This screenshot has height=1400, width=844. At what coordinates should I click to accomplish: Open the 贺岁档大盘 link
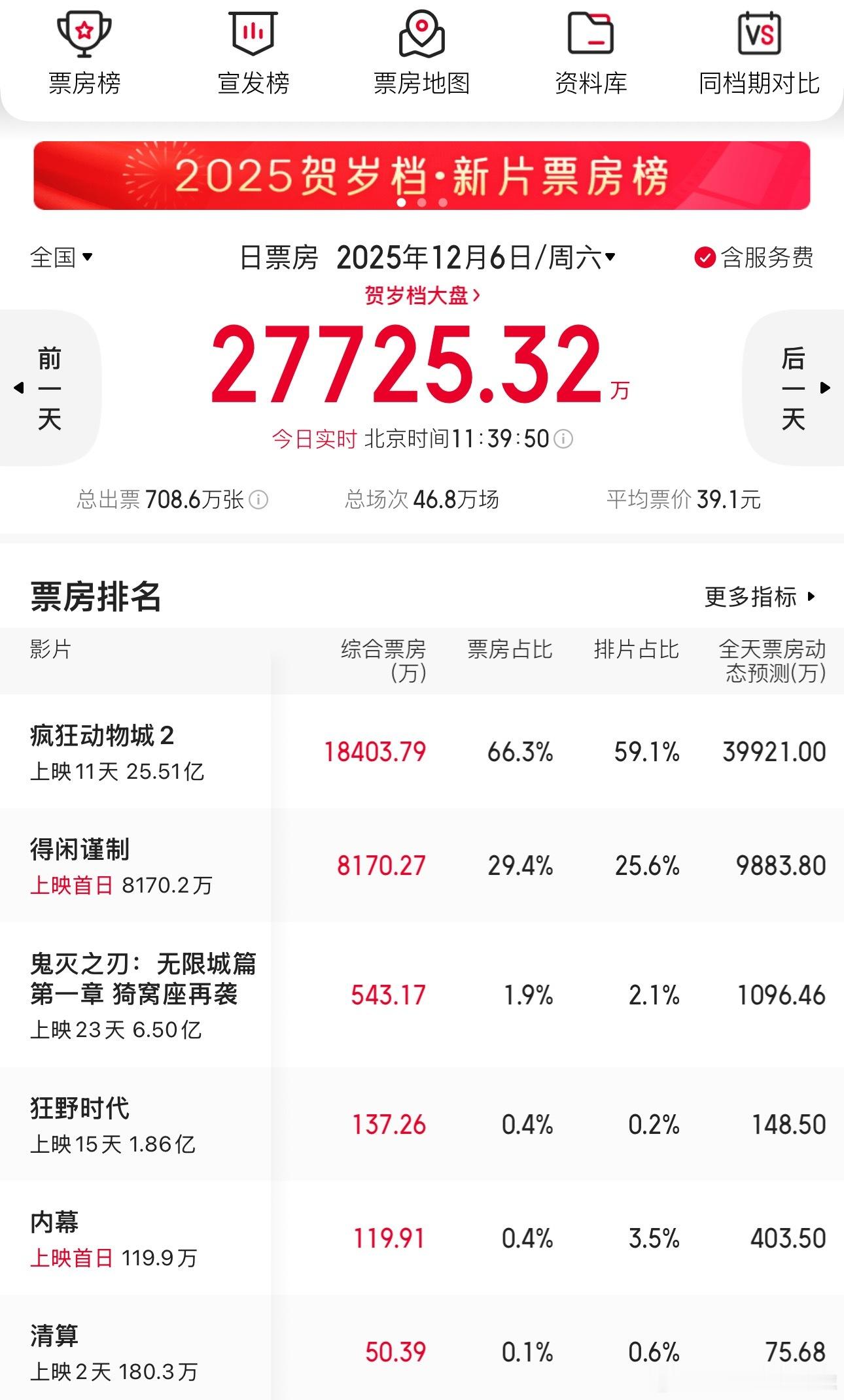pos(422,296)
